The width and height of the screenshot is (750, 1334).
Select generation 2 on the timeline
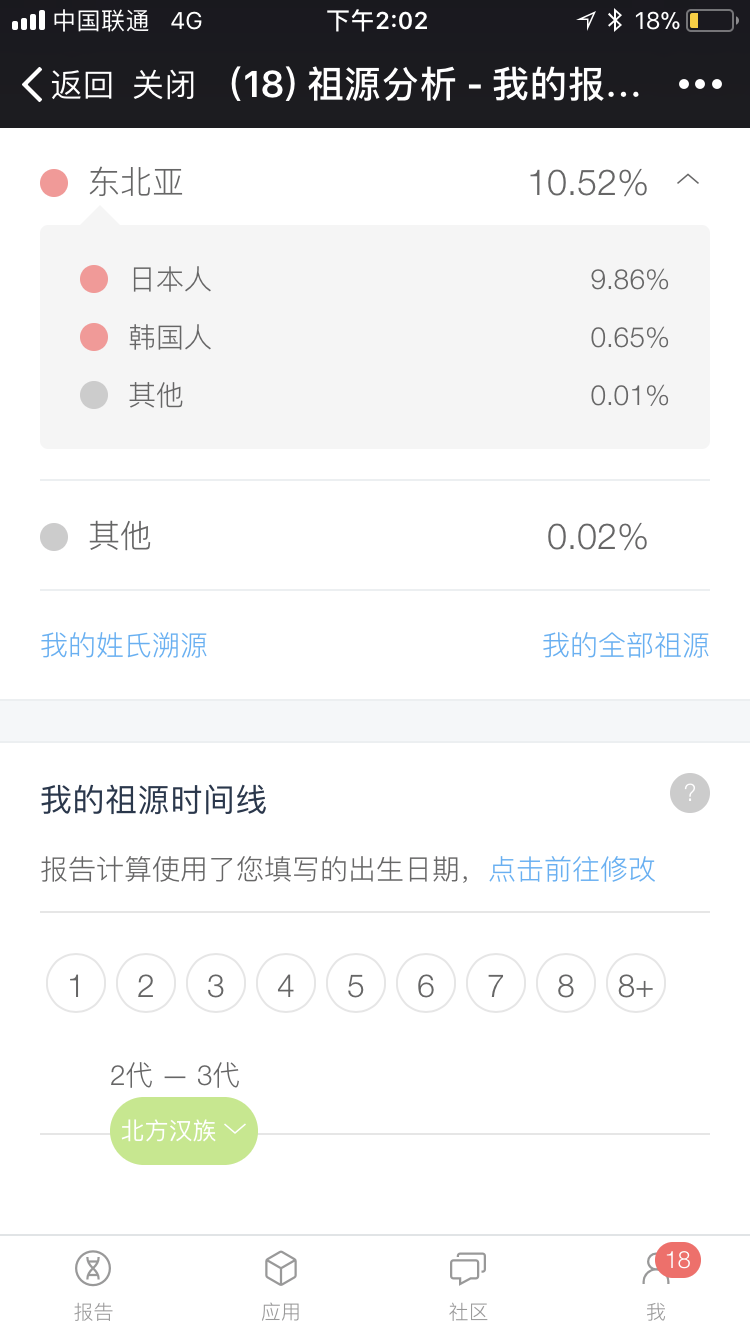tap(146, 984)
